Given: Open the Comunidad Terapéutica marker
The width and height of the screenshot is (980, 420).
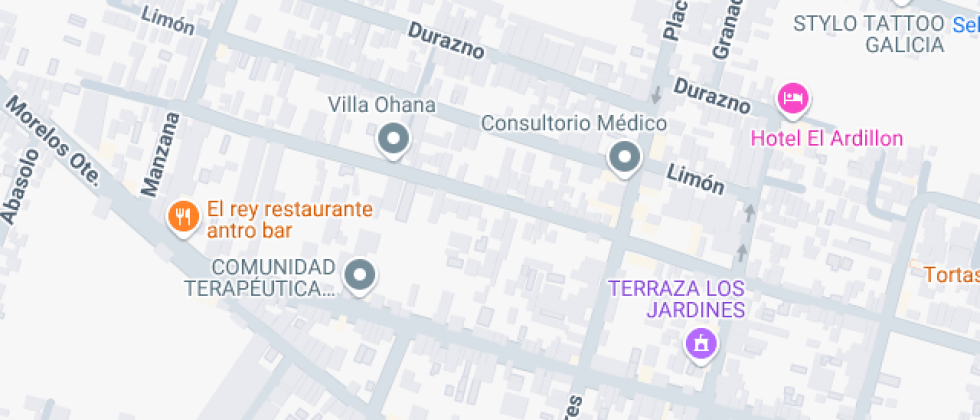Looking at the screenshot, I should (x=359, y=274).
